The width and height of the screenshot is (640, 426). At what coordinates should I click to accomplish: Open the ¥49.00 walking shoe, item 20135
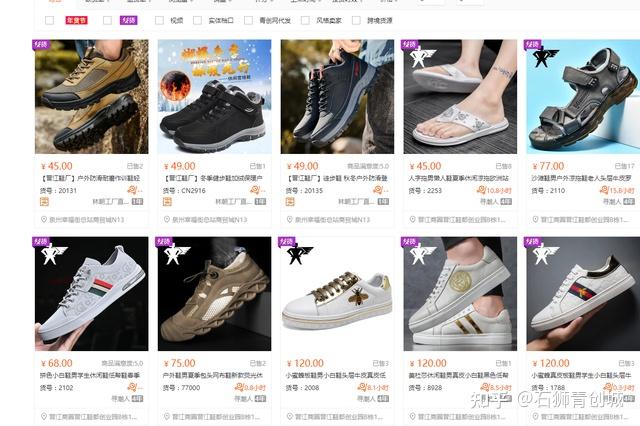(337, 96)
